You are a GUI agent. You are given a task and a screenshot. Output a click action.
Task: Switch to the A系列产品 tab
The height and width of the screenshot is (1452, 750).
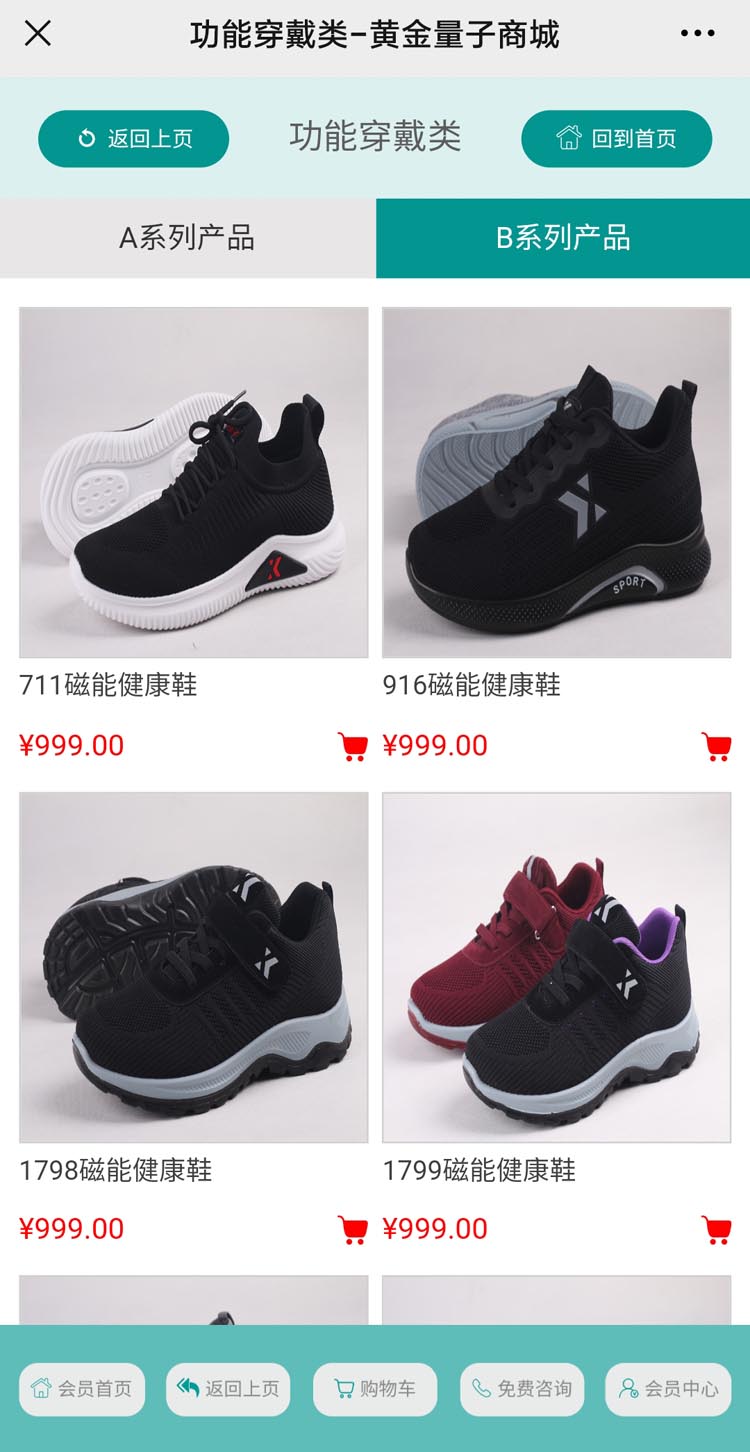[x=188, y=238]
